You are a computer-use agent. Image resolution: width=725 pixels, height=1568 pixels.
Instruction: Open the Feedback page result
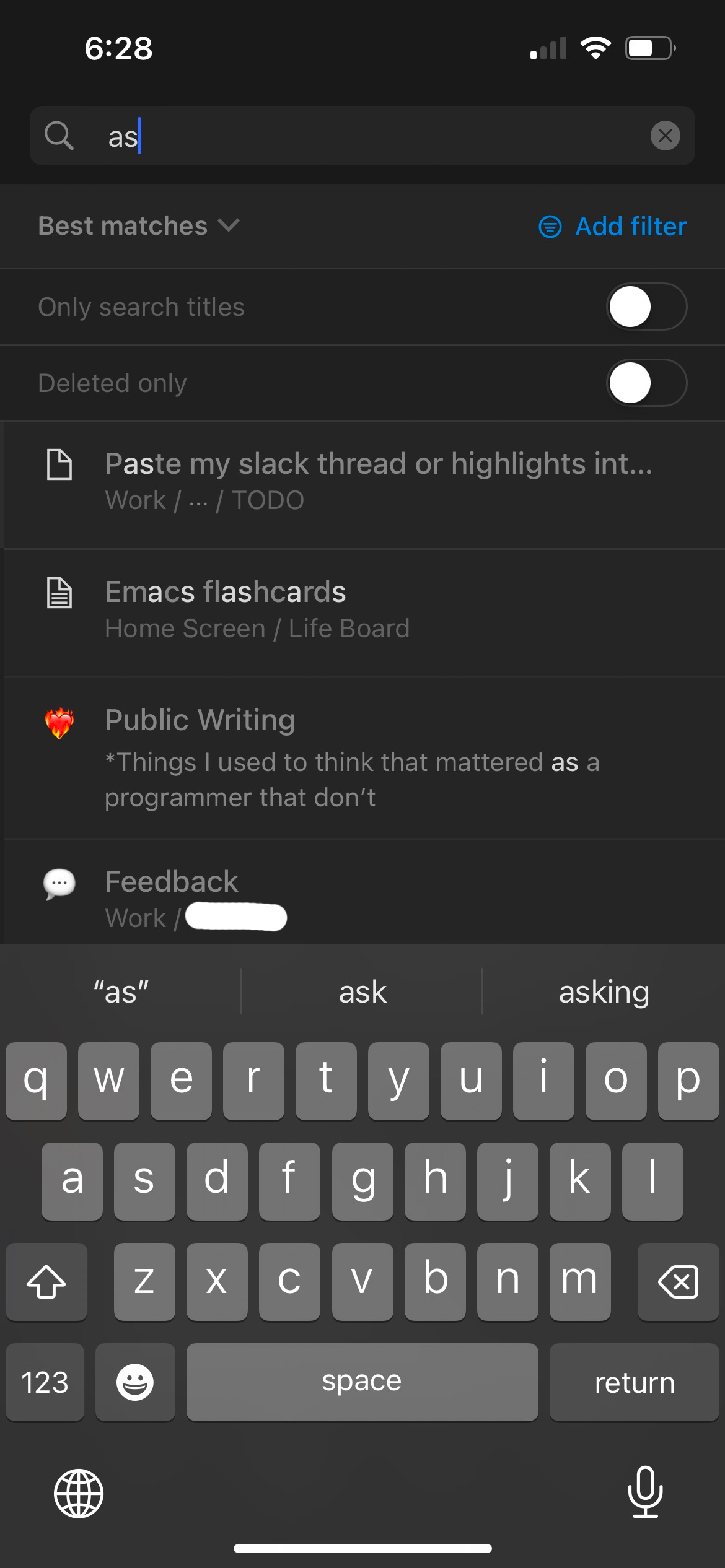tap(362, 892)
